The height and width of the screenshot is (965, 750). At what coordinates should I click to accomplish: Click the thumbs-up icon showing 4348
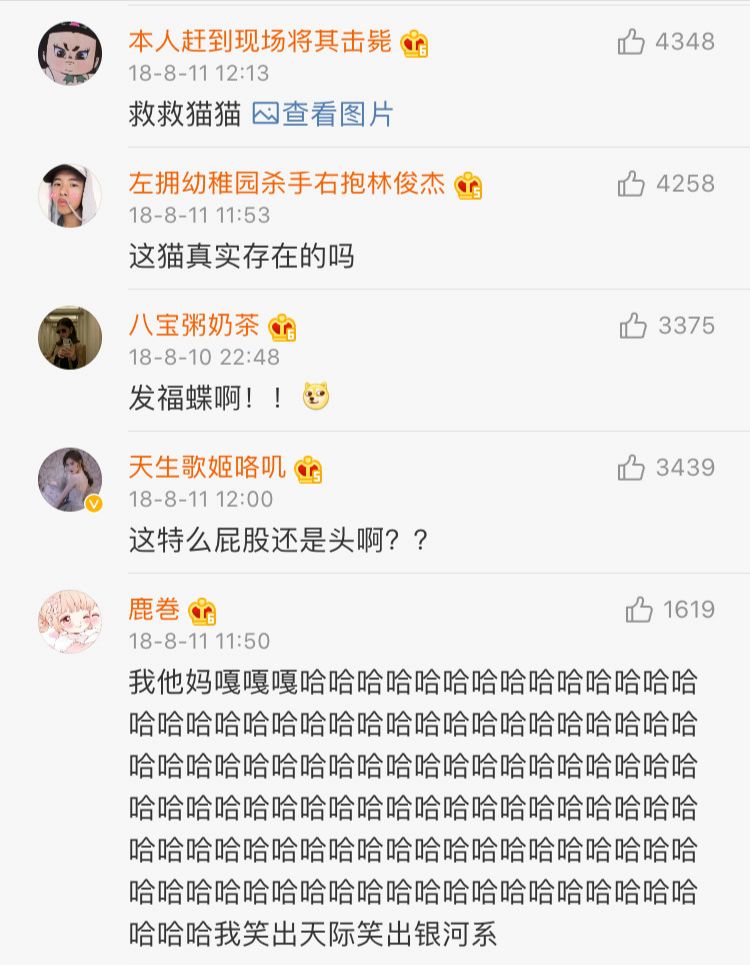[631, 42]
